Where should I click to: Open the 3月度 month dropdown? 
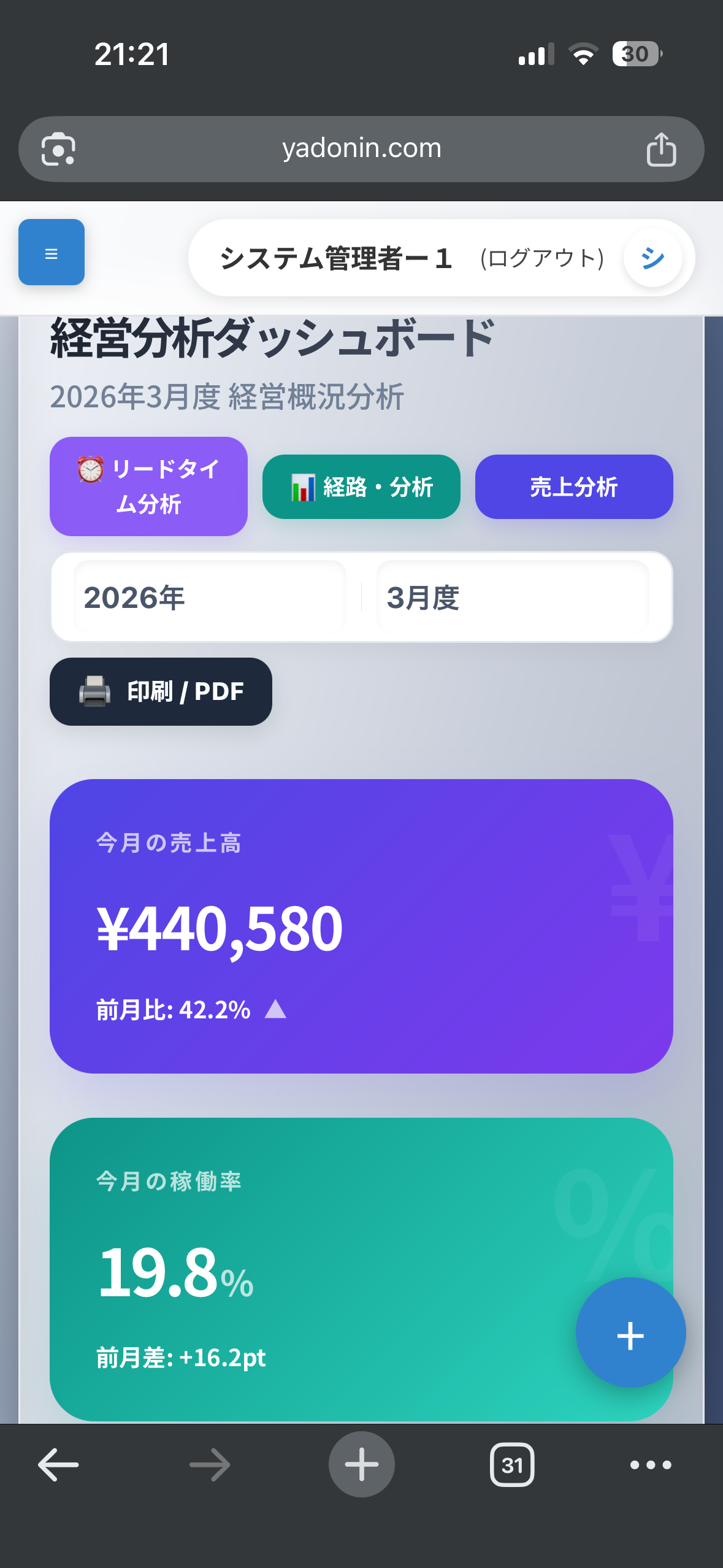(512, 598)
